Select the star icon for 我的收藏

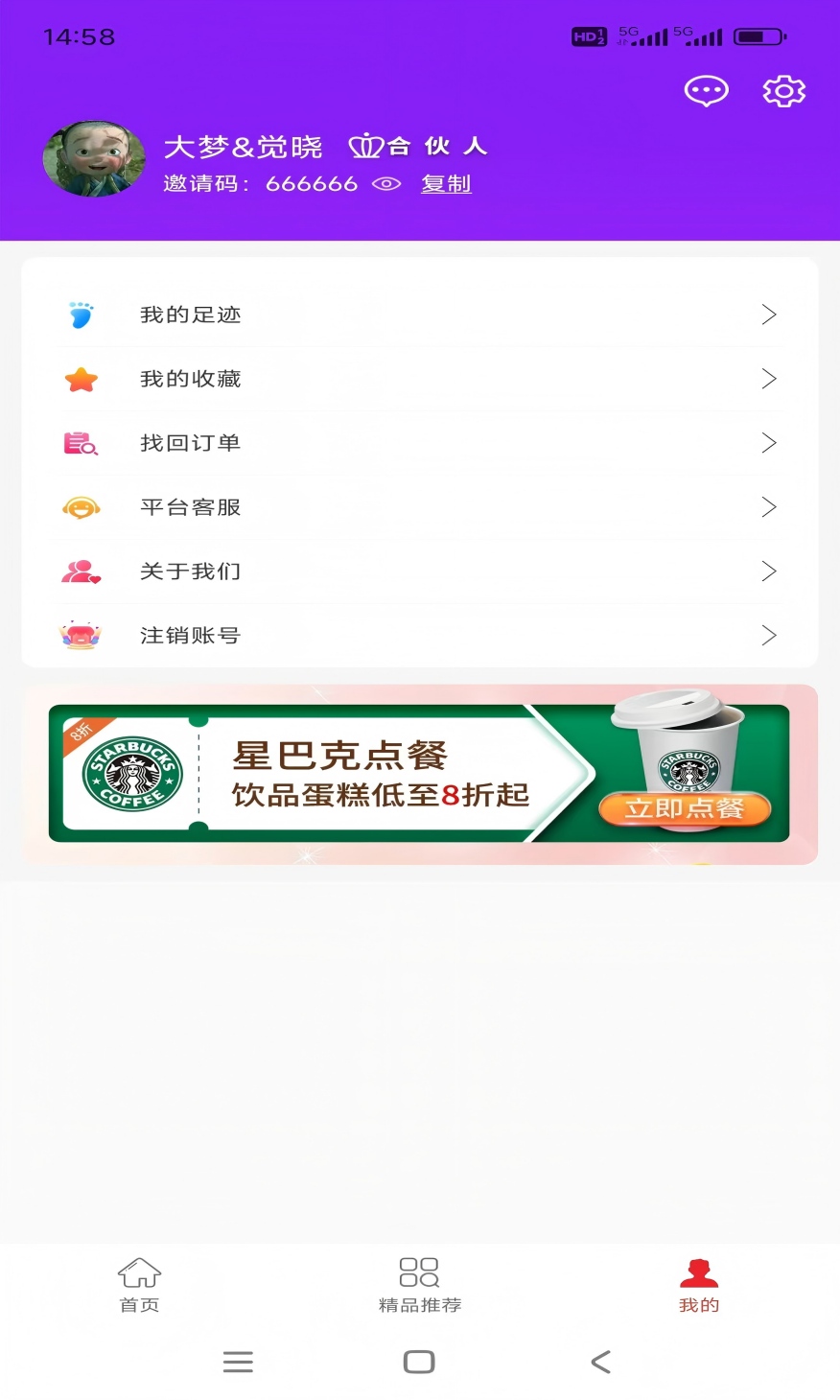(82, 379)
